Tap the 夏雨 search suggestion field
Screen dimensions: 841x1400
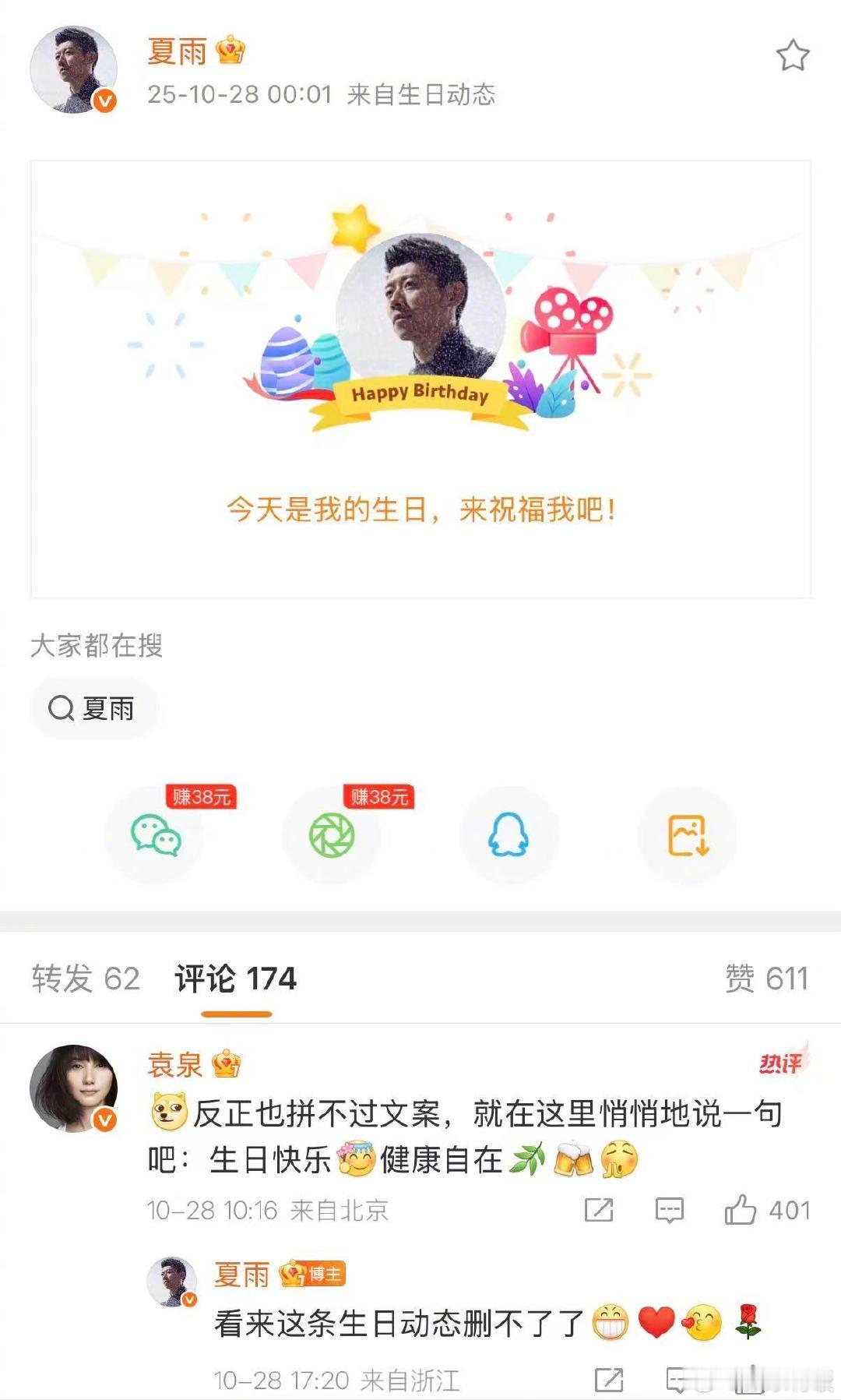pyautogui.click(x=95, y=707)
